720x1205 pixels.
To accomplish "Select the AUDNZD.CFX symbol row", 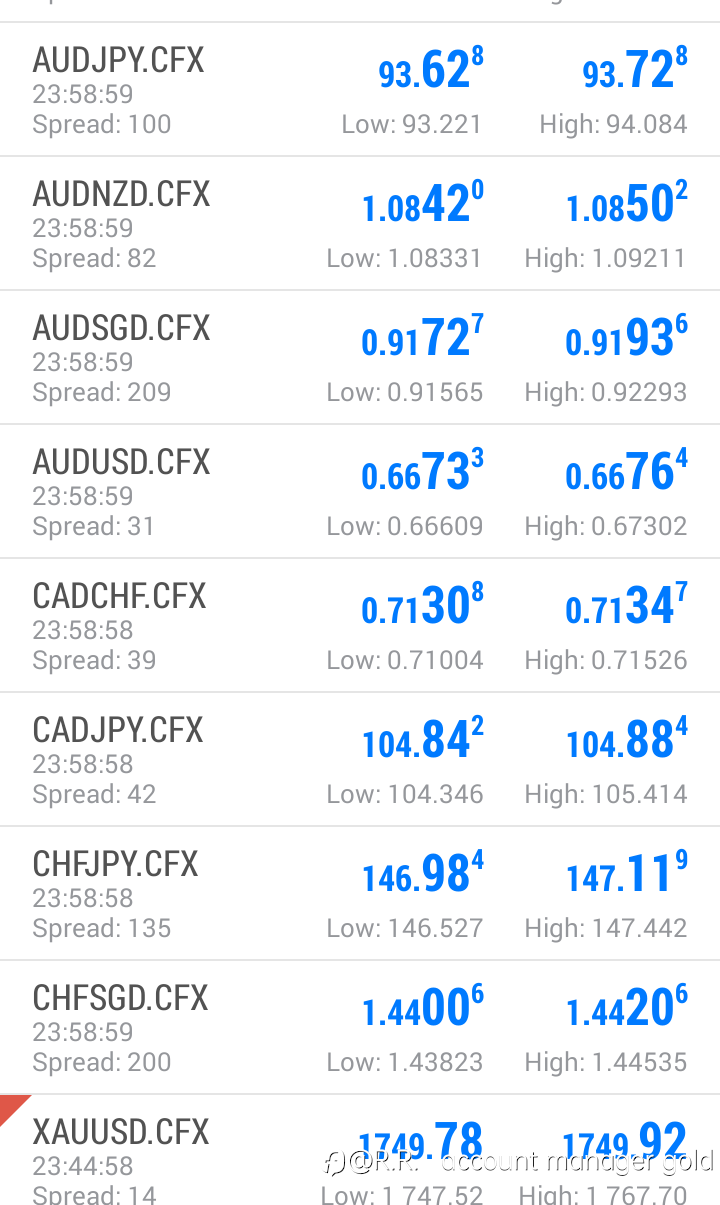I will coord(360,223).
